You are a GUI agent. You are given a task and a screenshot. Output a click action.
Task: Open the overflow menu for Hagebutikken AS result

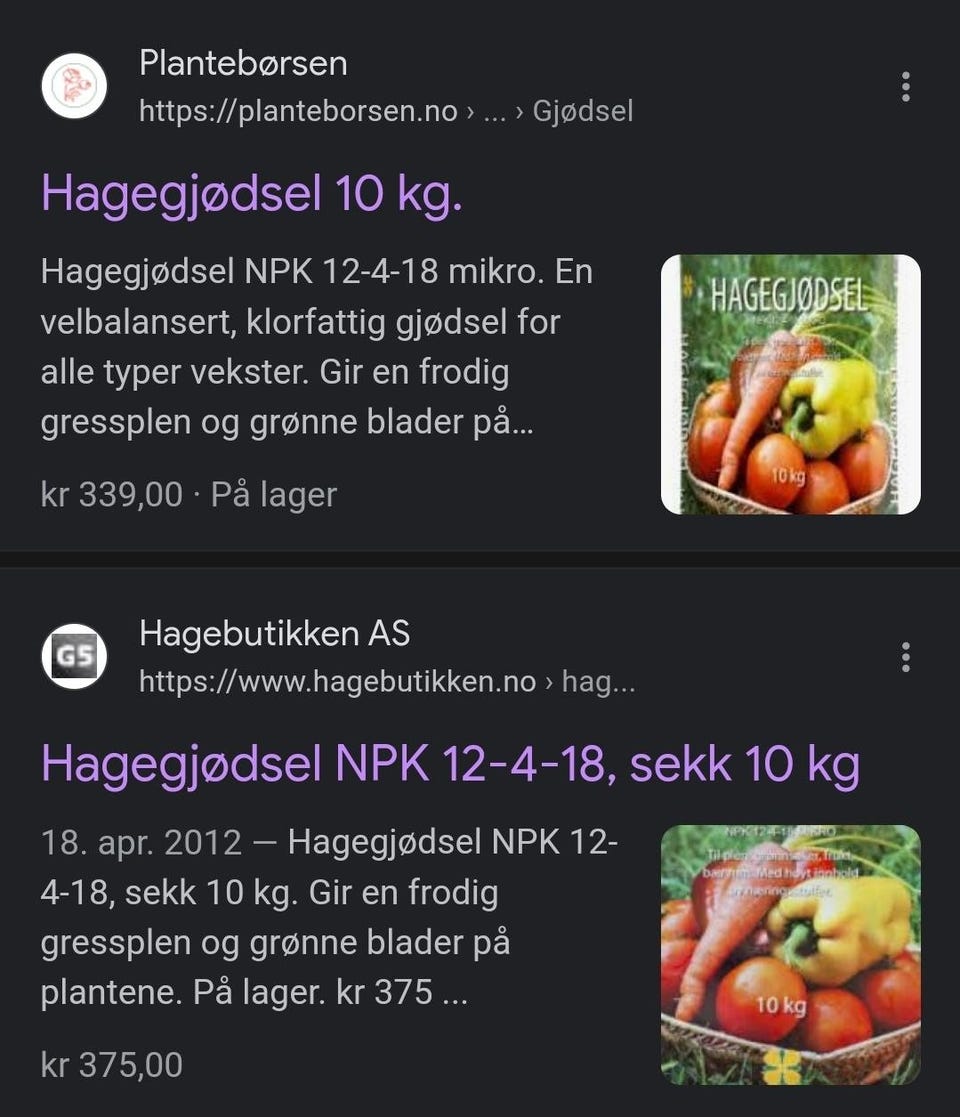pyautogui.click(x=905, y=657)
